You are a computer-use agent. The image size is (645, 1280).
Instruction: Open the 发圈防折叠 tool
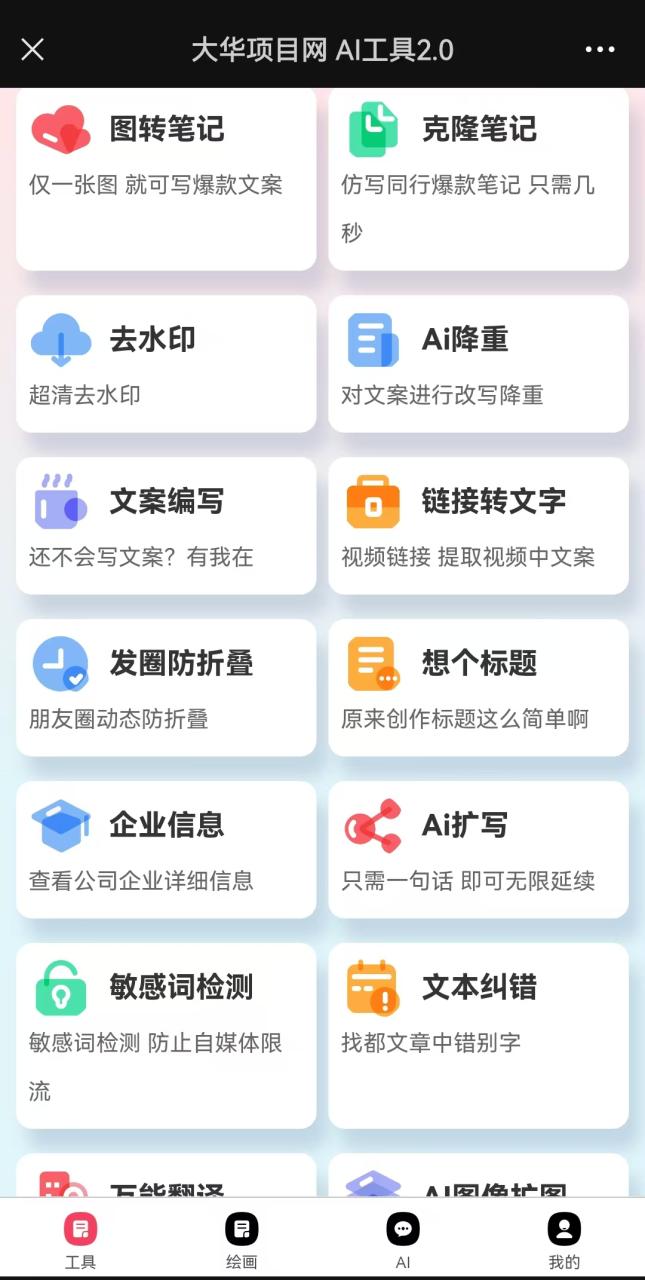pyautogui.click(x=166, y=688)
